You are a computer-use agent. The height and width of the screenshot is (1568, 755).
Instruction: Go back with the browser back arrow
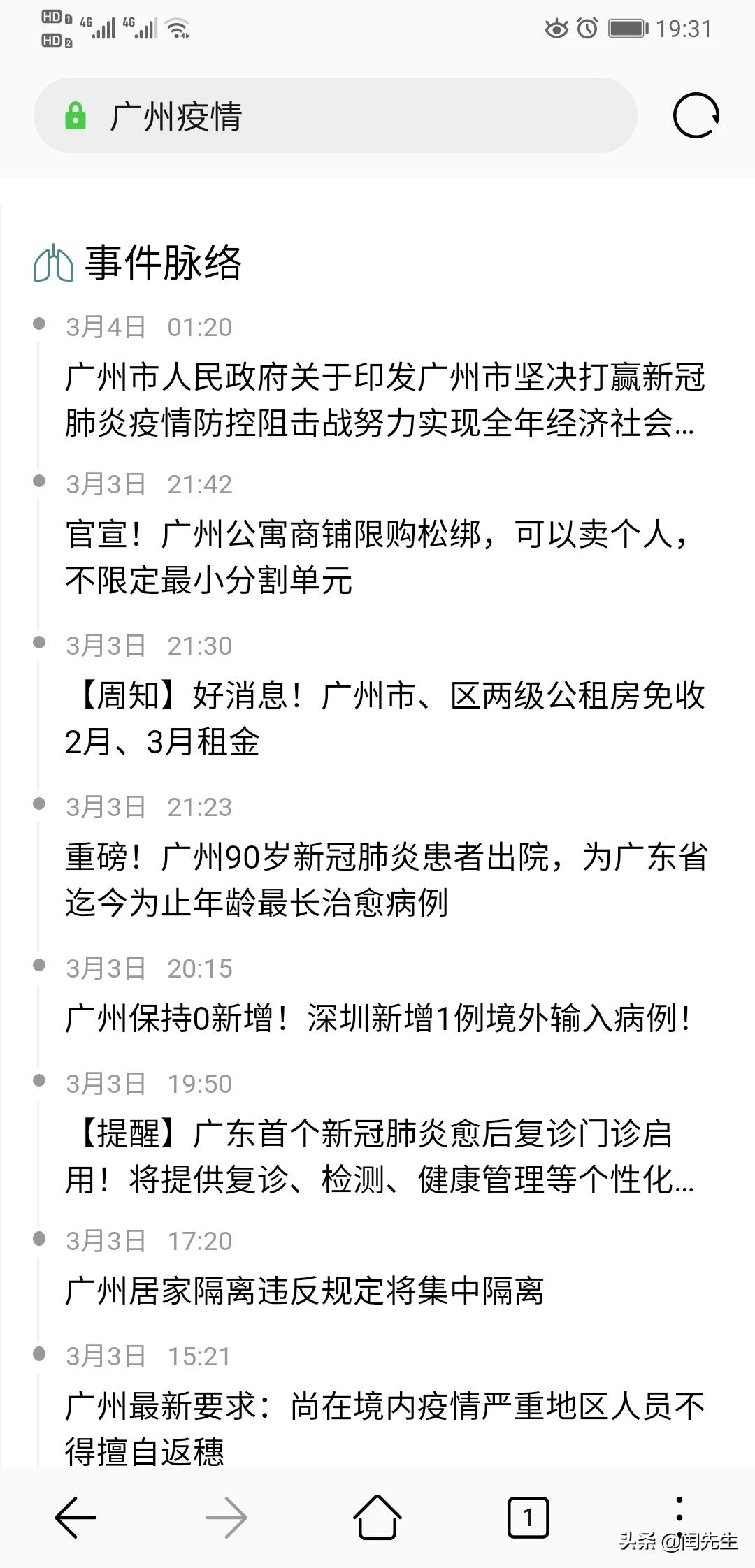pos(75,1518)
